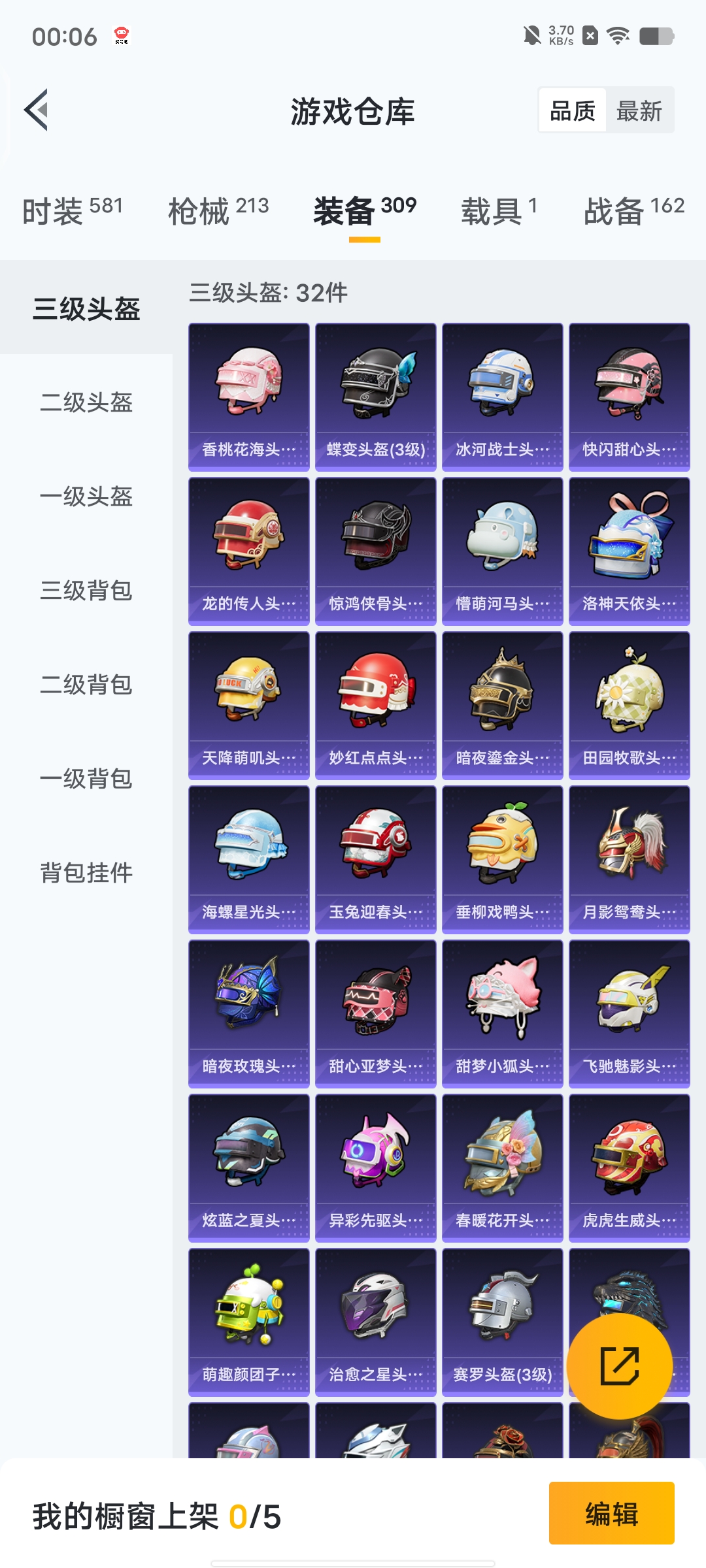The width and height of the screenshot is (706, 1568).
Task: View the 背包挂件 category
Action: click(x=86, y=873)
